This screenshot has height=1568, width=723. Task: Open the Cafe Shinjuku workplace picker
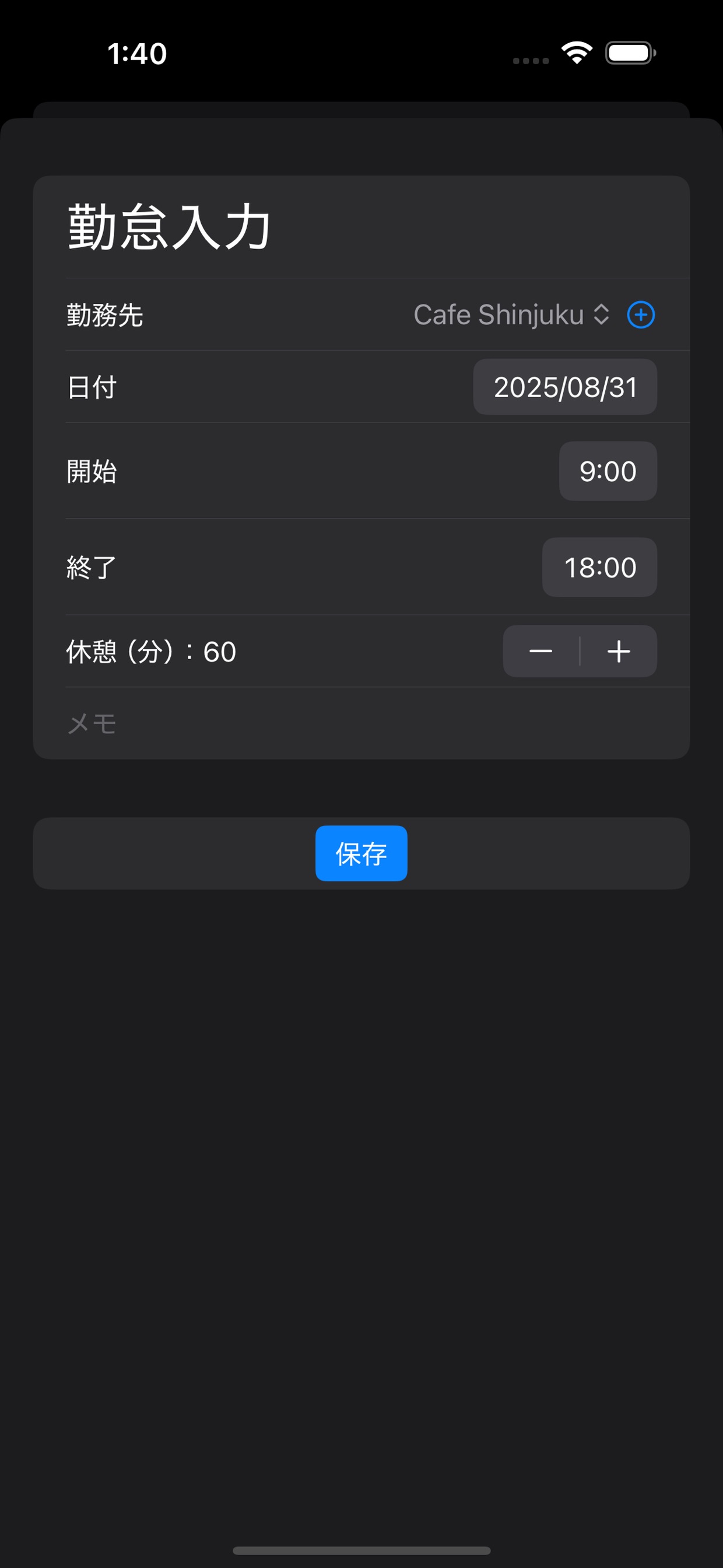pyautogui.click(x=499, y=314)
